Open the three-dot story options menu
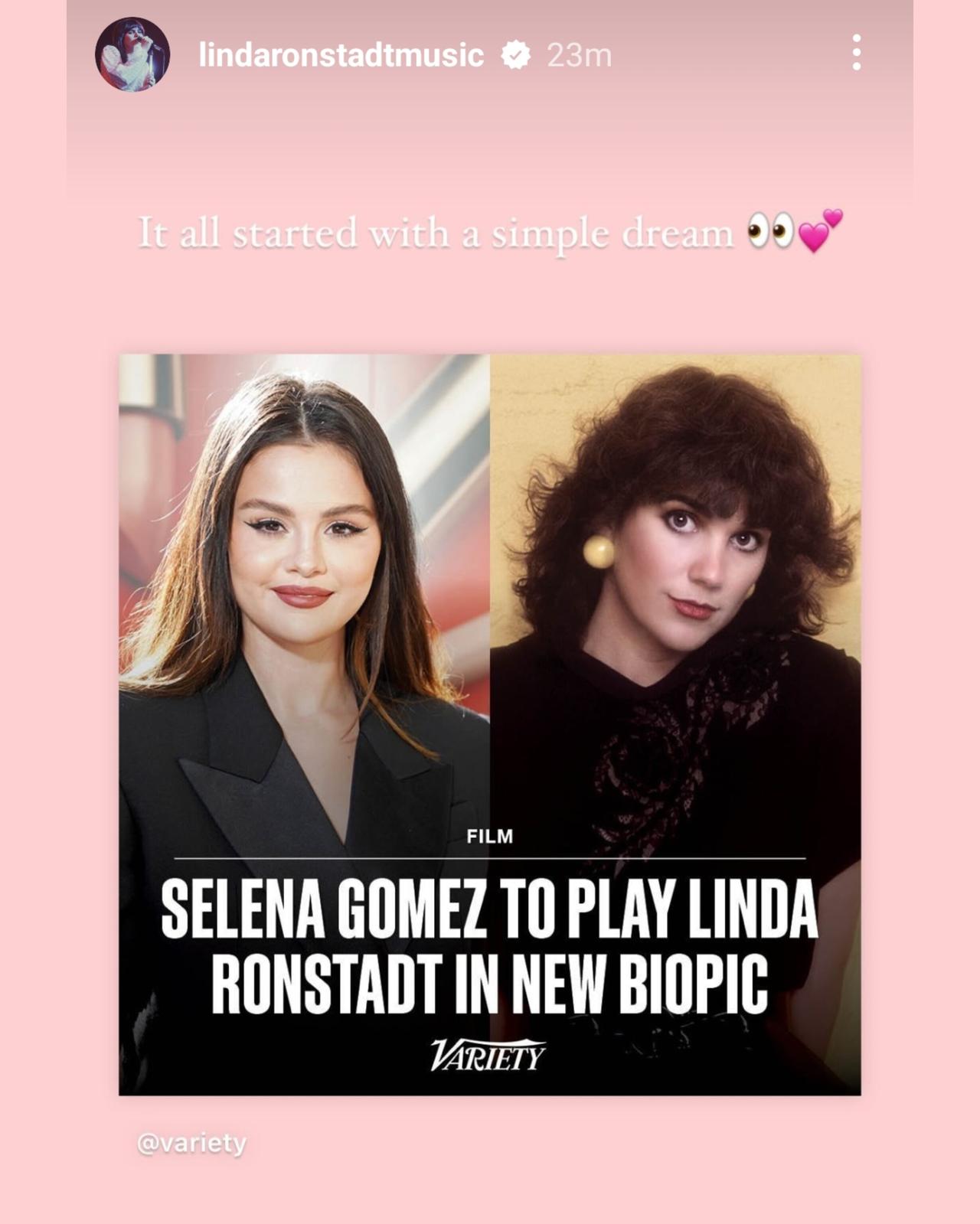Image resolution: width=980 pixels, height=1224 pixels. [856, 53]
